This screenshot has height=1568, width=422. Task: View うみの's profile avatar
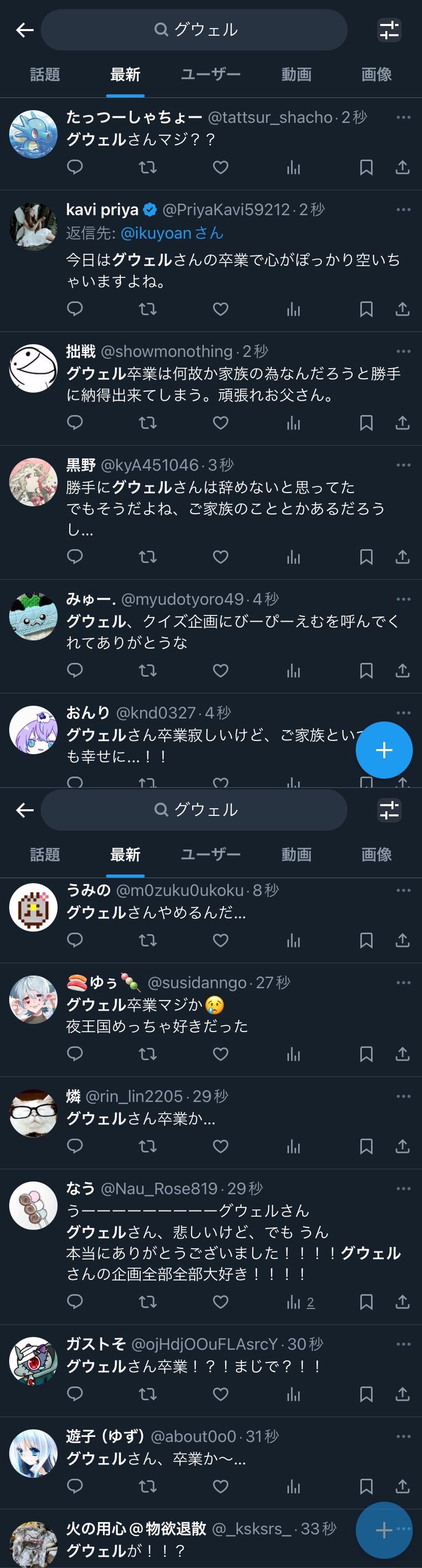(x=34, y=908)
